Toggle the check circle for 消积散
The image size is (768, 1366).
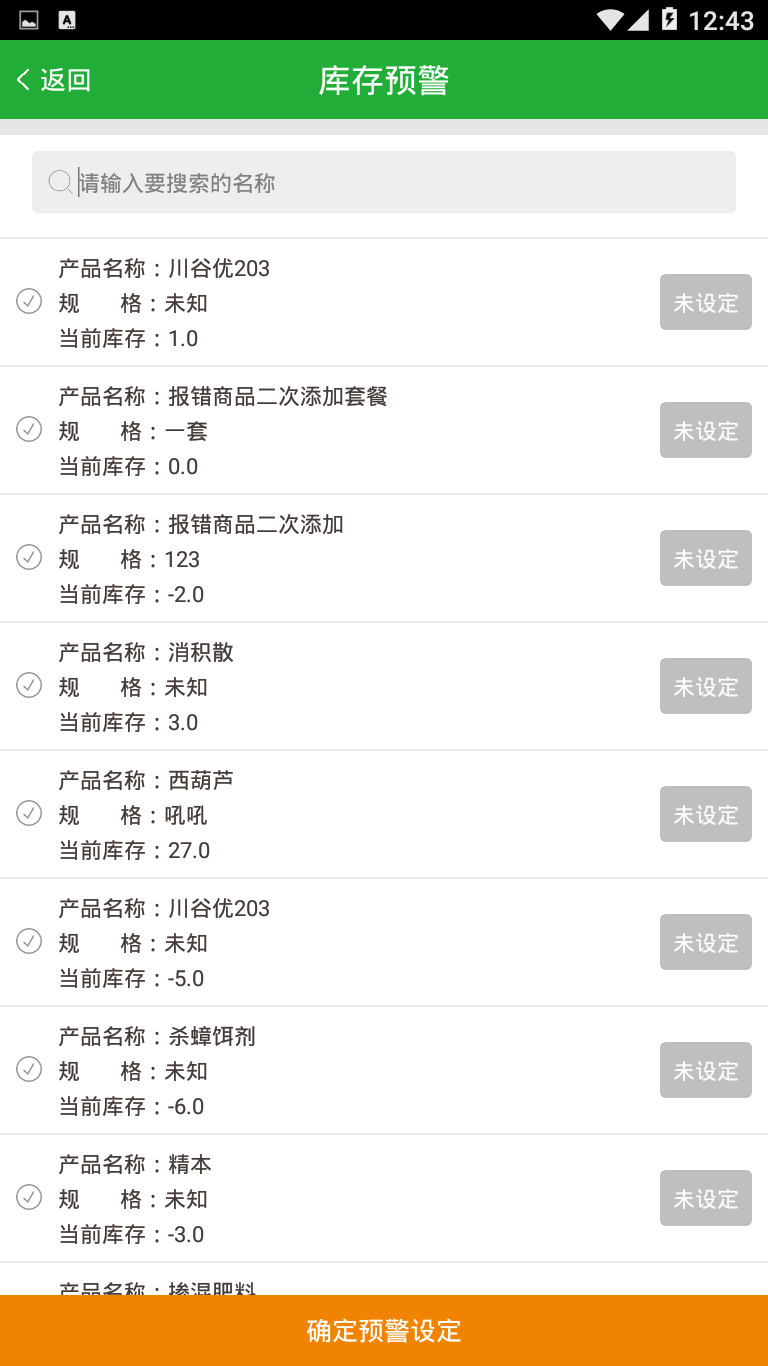click(28, 686)
